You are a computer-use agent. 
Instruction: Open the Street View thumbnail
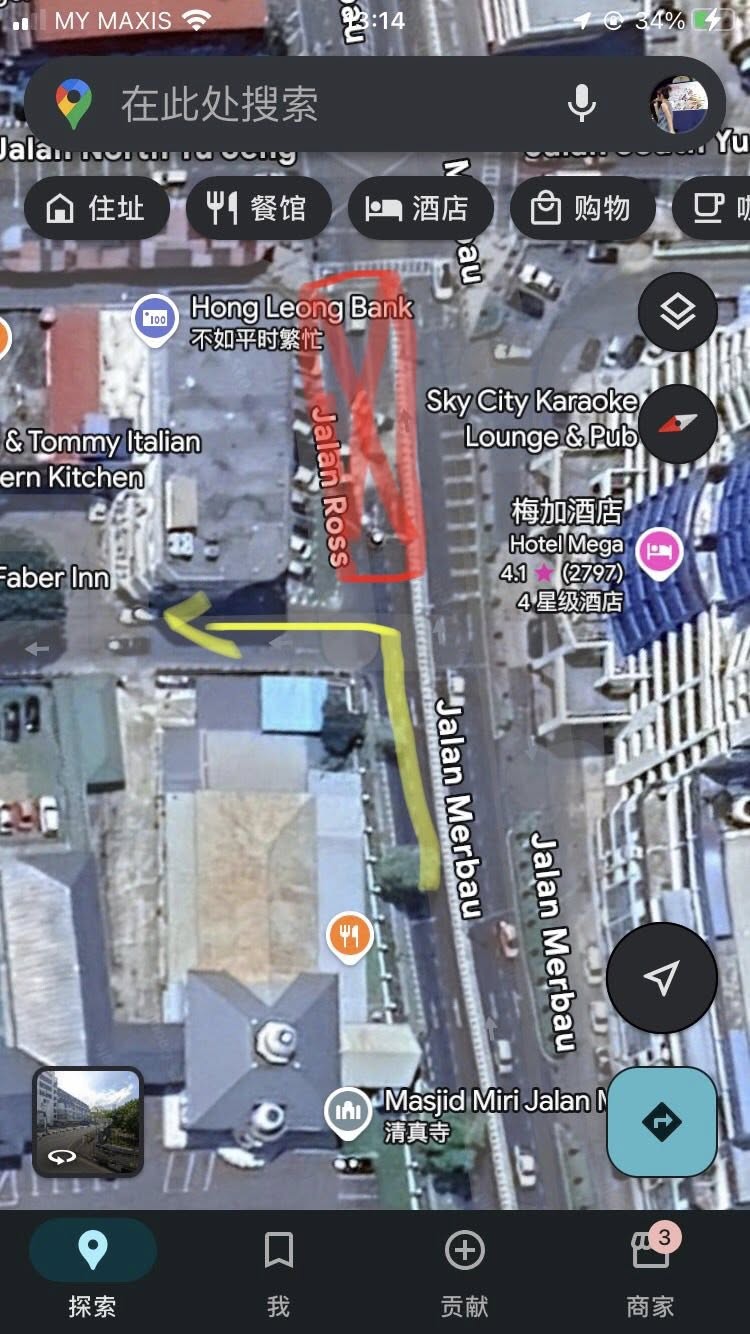click(x=88, y=1122)
